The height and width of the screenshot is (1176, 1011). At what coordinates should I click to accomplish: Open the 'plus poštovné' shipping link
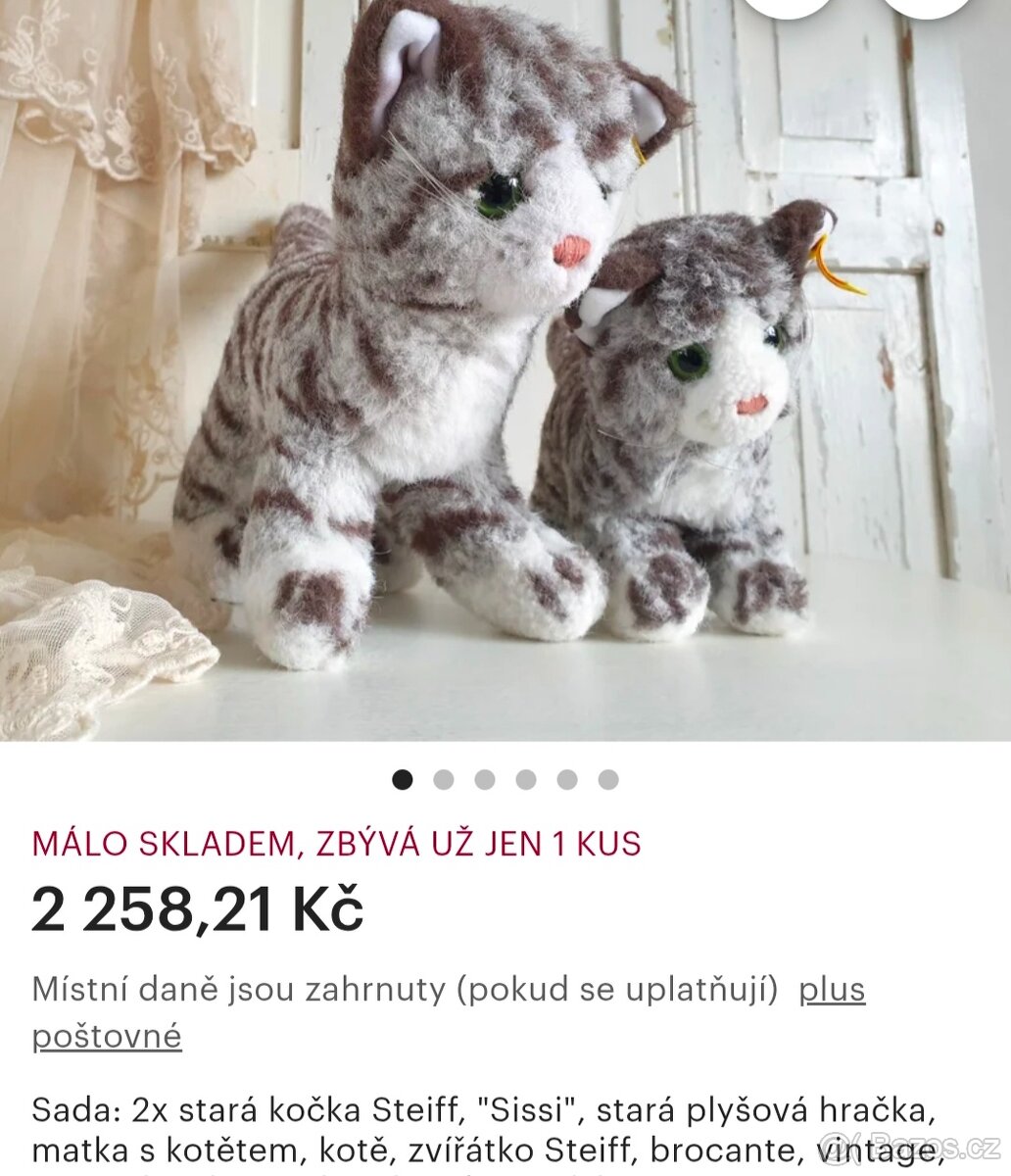pos(832,991)
